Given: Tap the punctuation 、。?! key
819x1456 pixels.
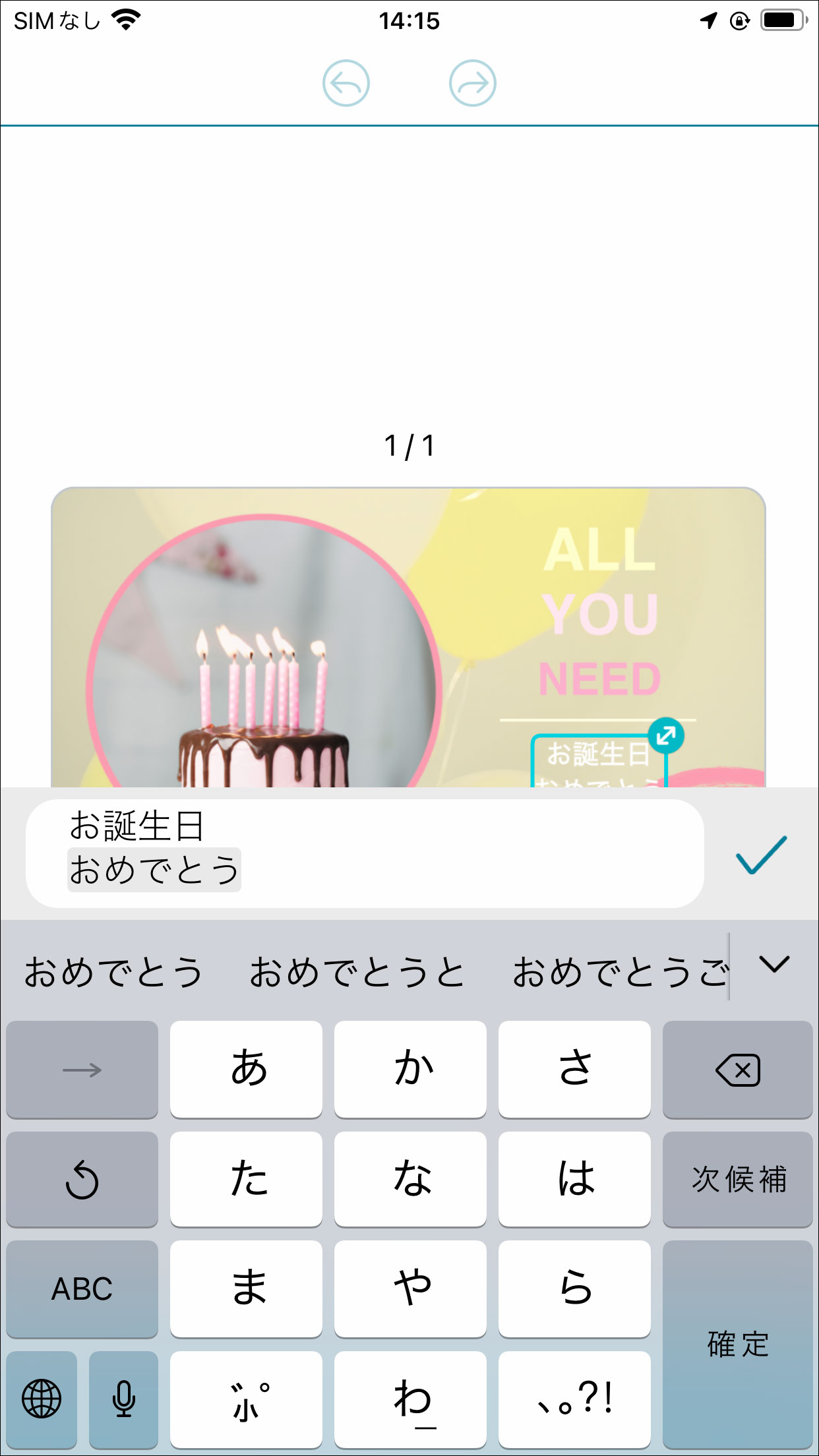Looking at the screenshot, I should point(574,1399).
